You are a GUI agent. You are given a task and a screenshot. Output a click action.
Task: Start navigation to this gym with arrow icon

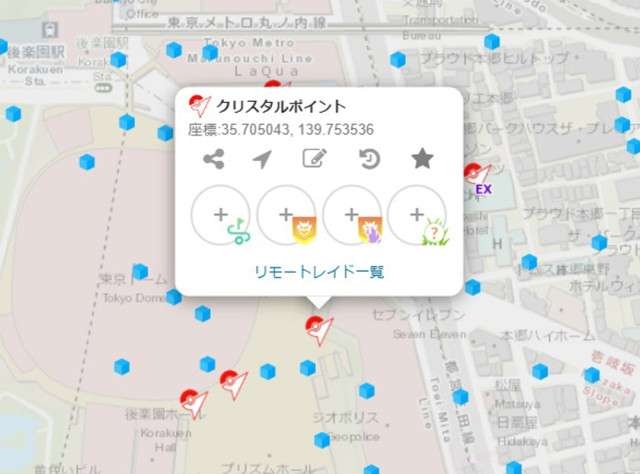262,158
